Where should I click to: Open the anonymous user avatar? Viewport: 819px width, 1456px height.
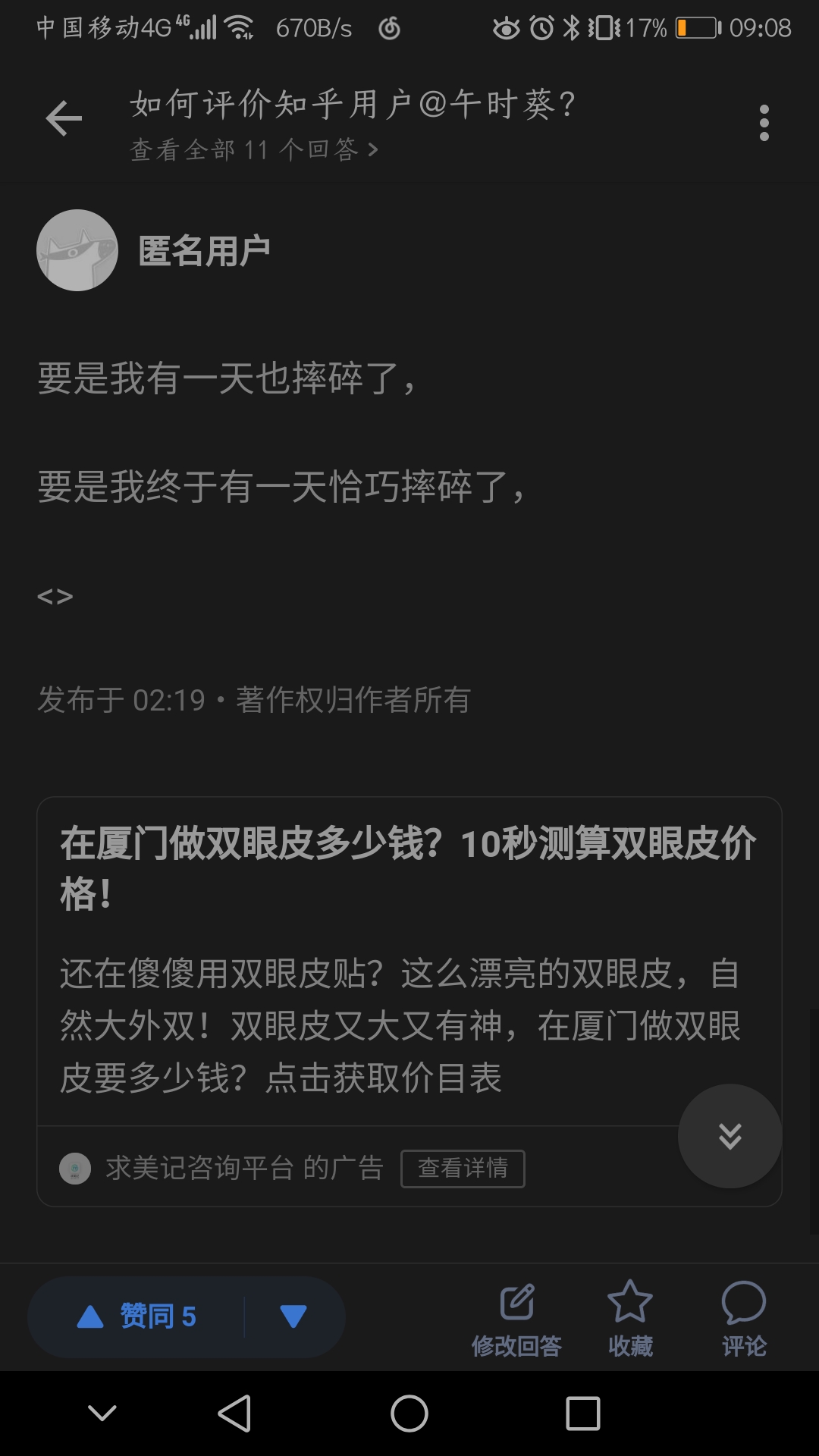tap(77, 250)
